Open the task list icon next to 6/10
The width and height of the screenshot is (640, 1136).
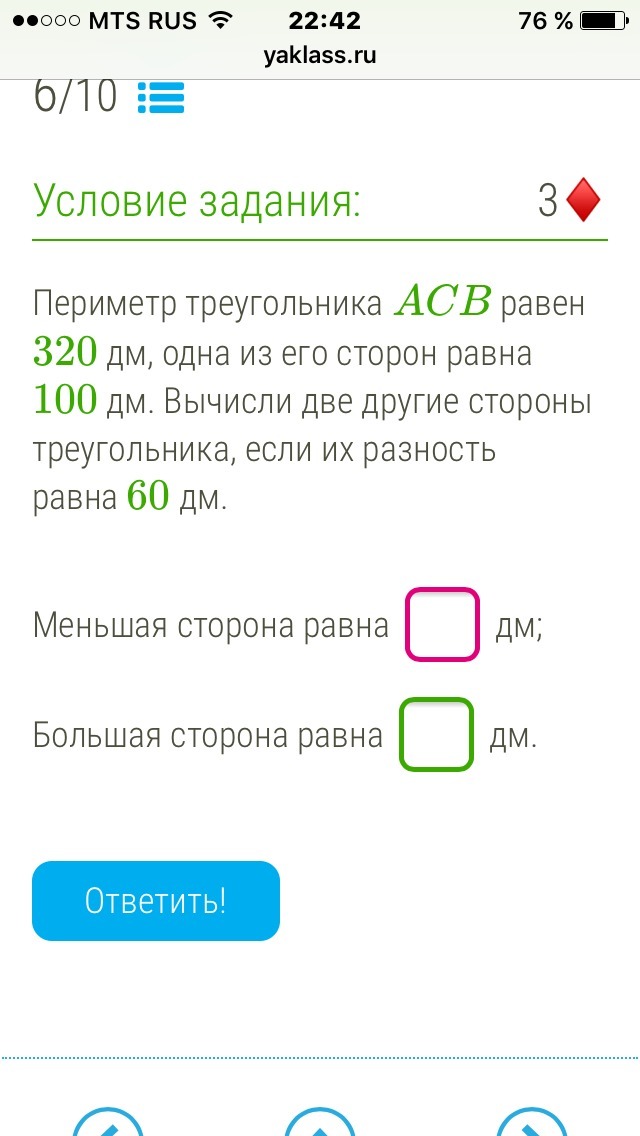(160, 98)
